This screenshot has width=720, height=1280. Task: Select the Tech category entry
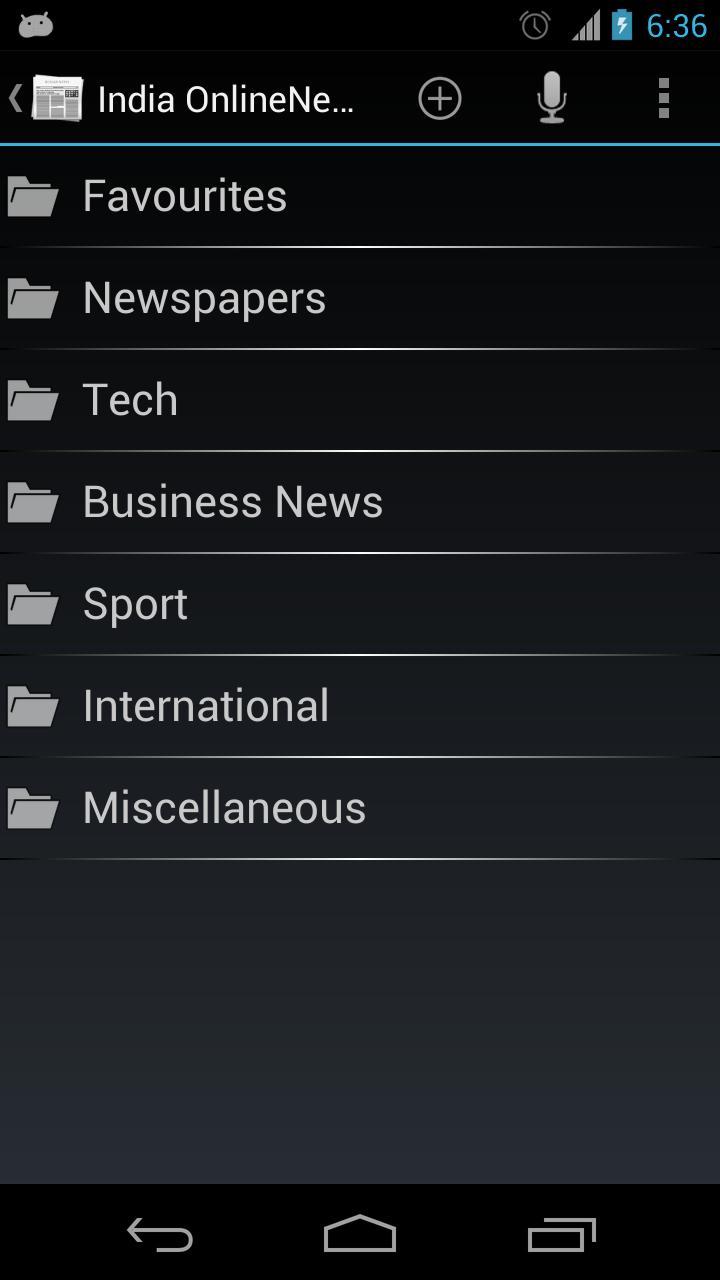(x=130, y=400)
